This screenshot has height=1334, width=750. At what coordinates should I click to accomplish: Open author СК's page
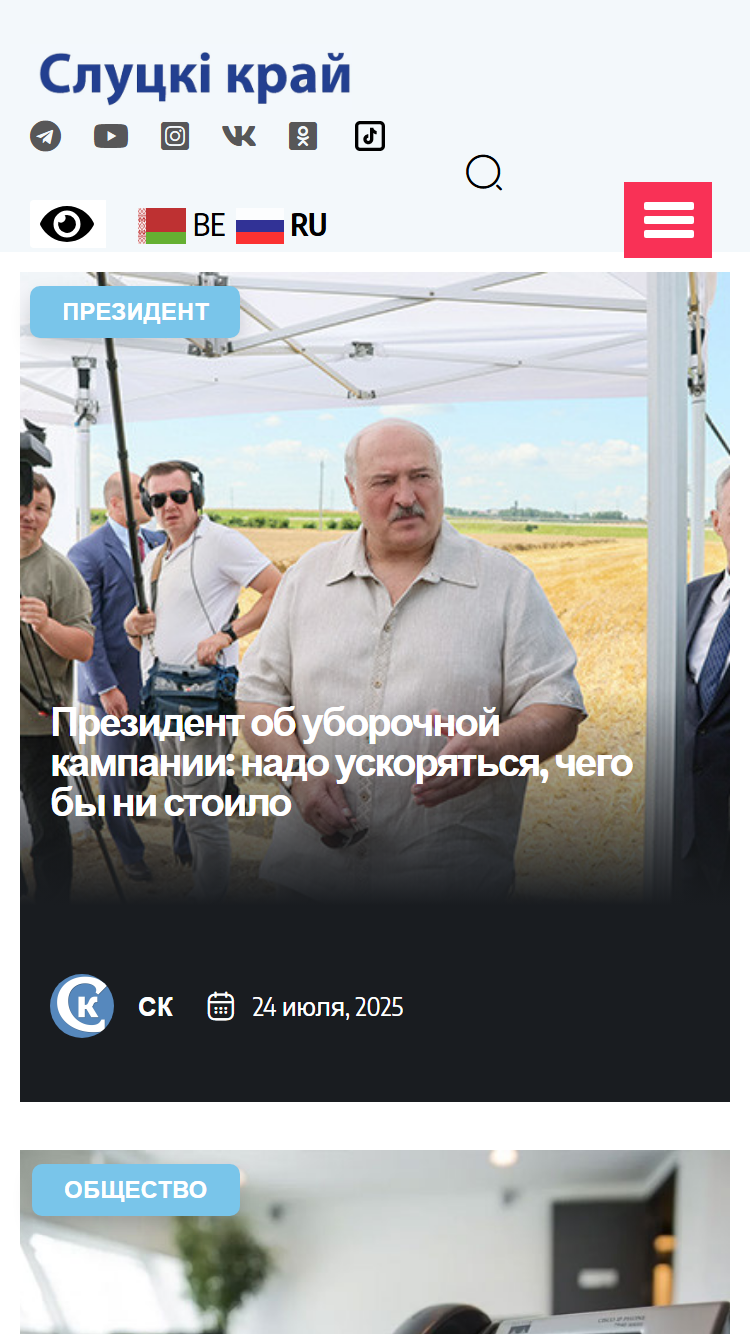(155, 1007)
